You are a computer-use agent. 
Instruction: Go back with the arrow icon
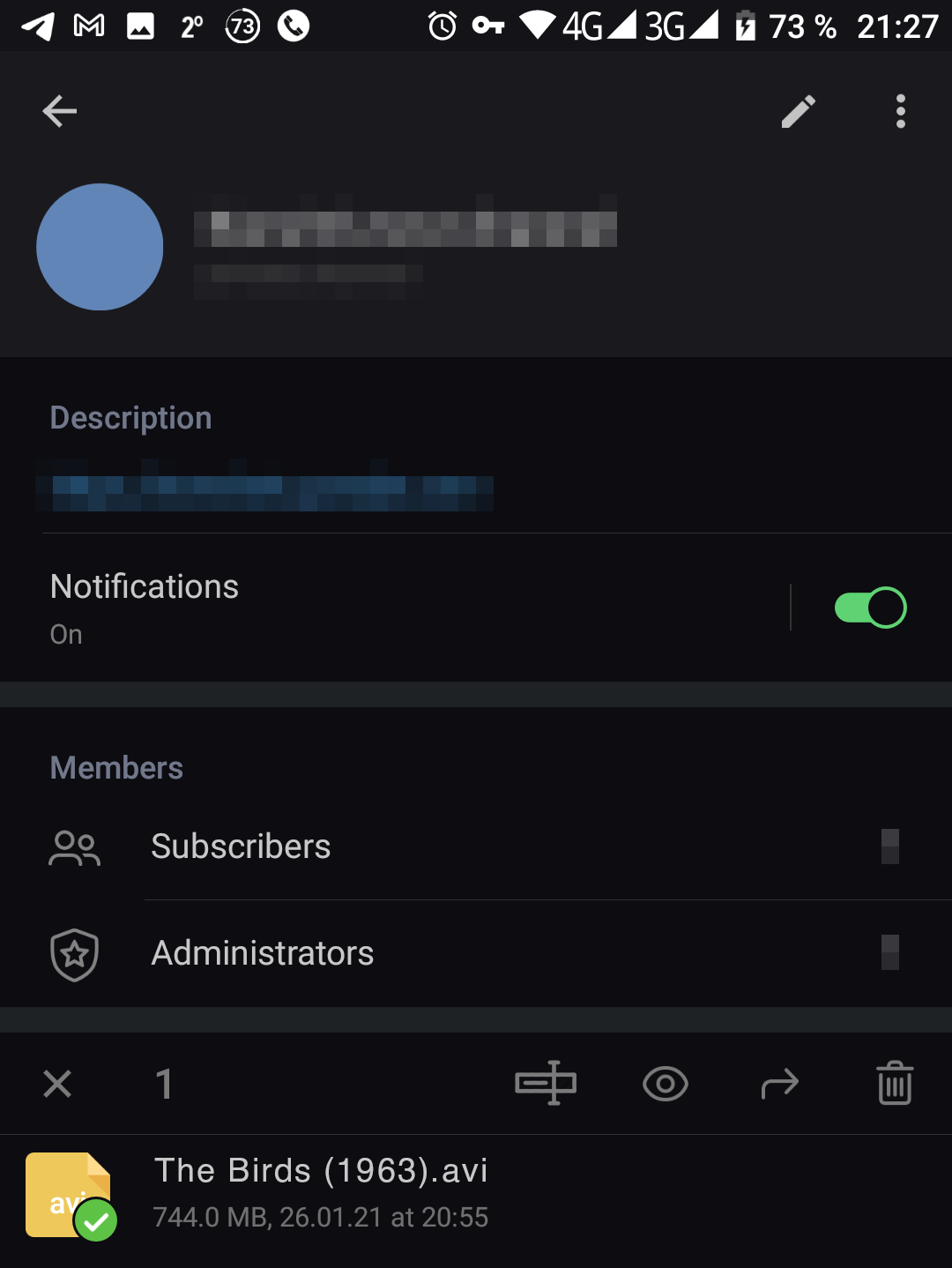click(58, 110)
